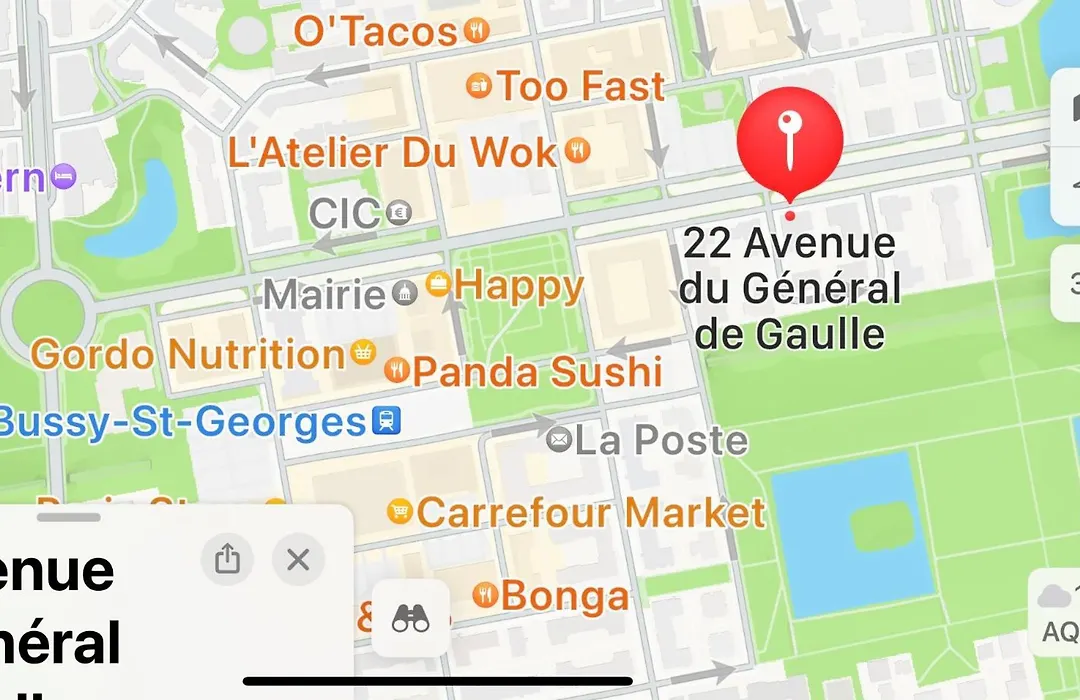Select Too Fast place marker
Screen dimensions: 1080x700
point(479,86)
